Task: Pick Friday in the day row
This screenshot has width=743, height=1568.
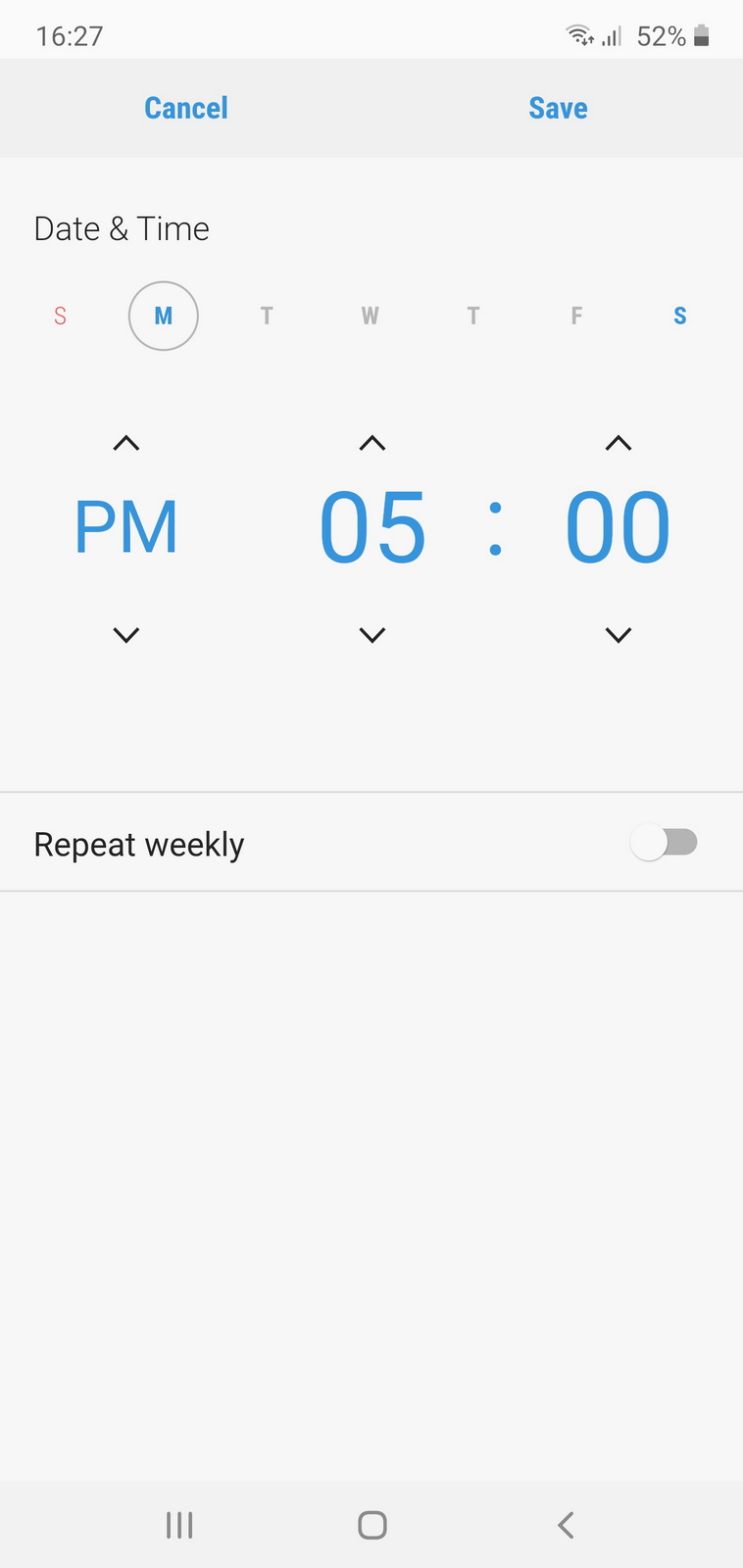Action: click(576, 316)
